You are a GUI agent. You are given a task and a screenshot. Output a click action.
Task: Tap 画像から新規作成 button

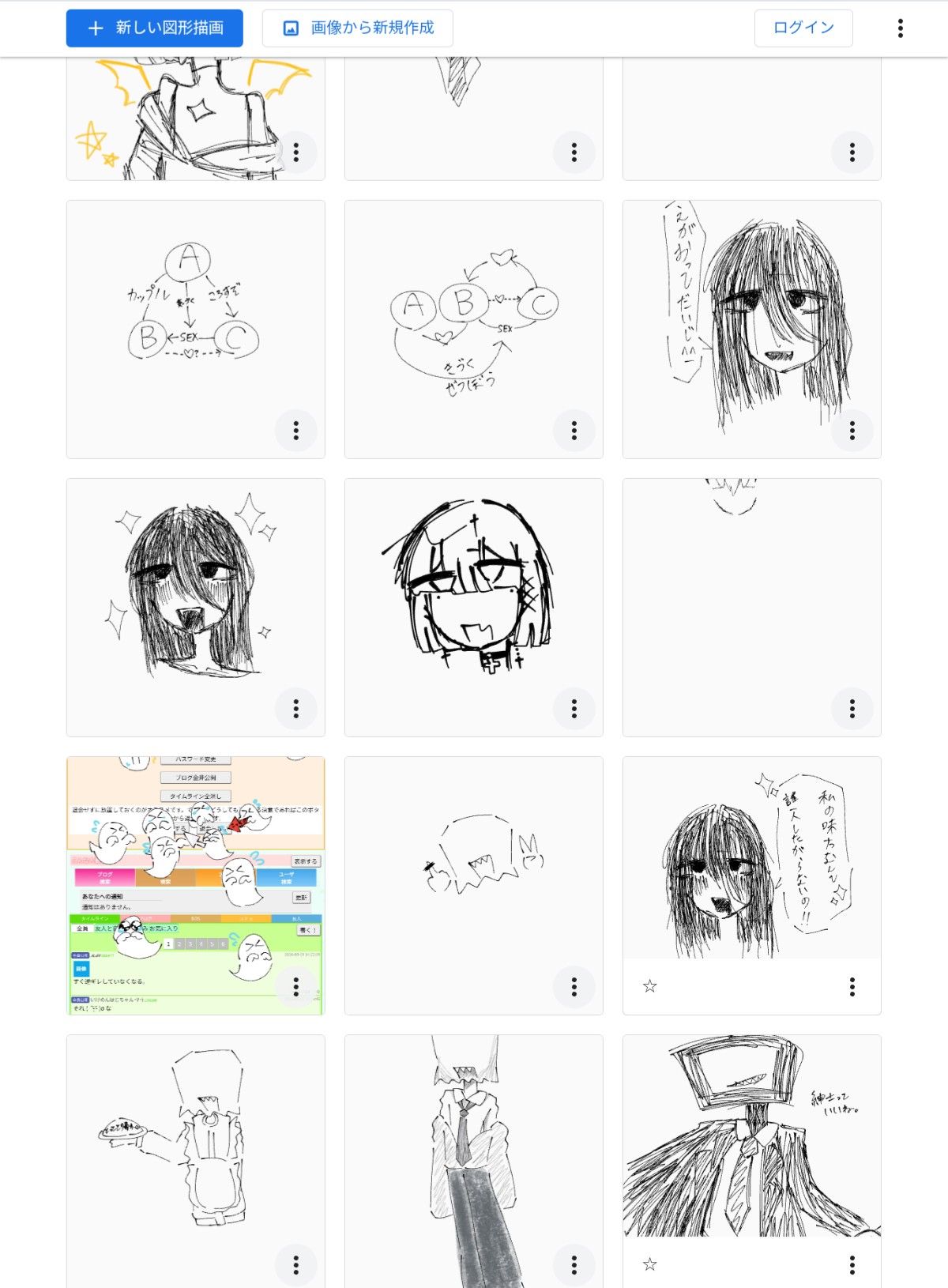click(x=357, y=28)
